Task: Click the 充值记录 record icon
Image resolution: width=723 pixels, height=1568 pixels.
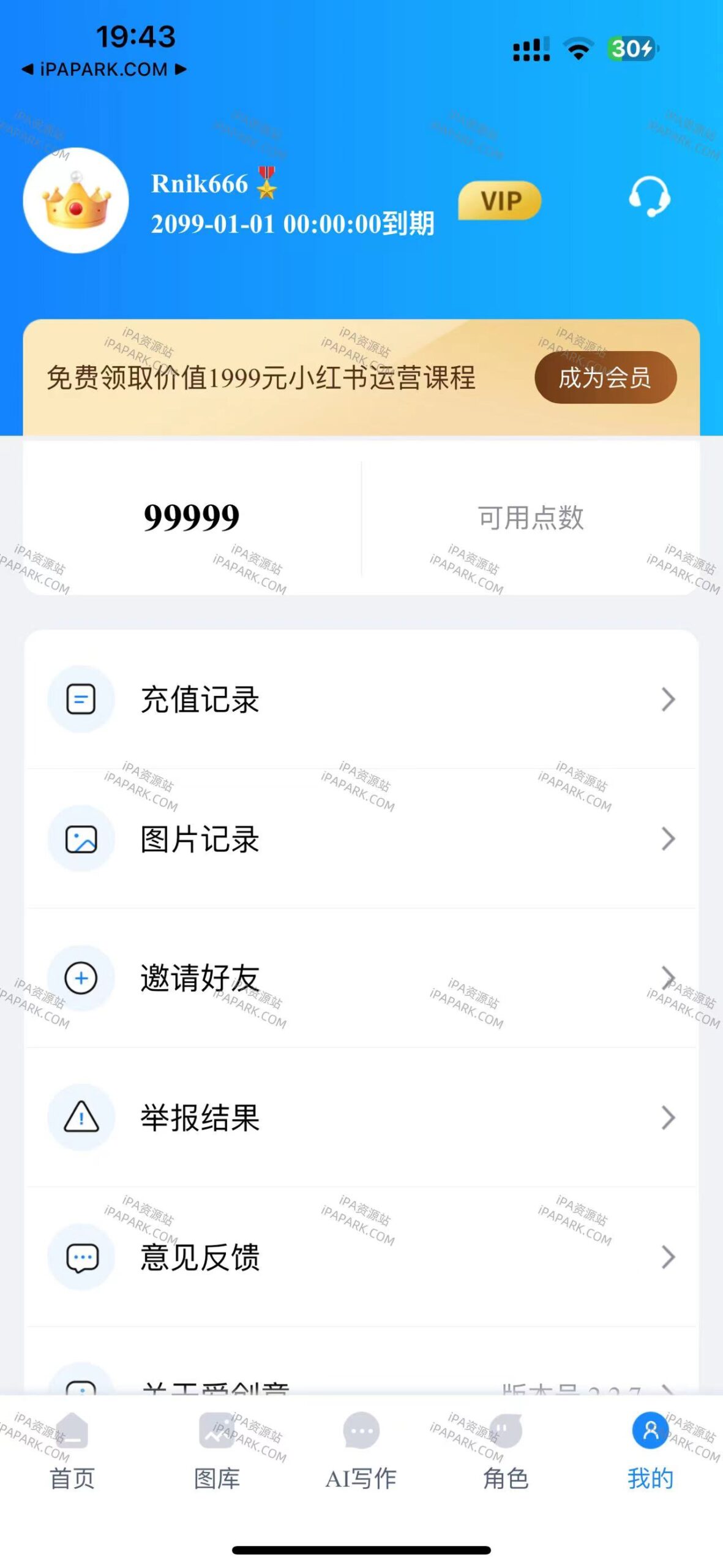Action: [x=81, y=698]
